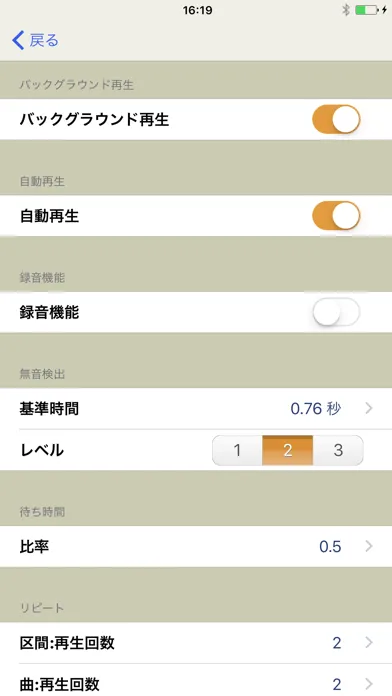Select level 2 in the レベル control

(288, 450)
